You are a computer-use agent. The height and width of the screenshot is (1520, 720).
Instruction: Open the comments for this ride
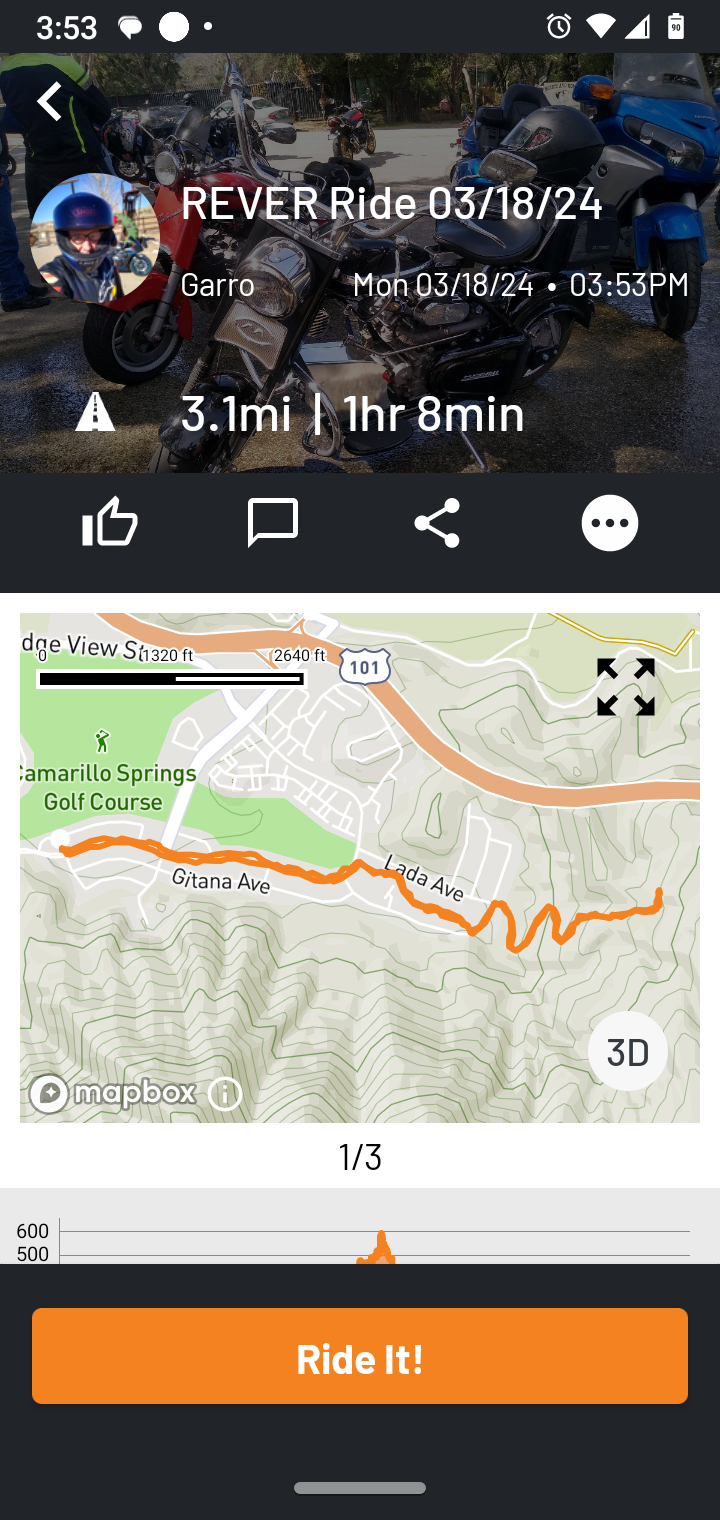[x=272, y=522]
